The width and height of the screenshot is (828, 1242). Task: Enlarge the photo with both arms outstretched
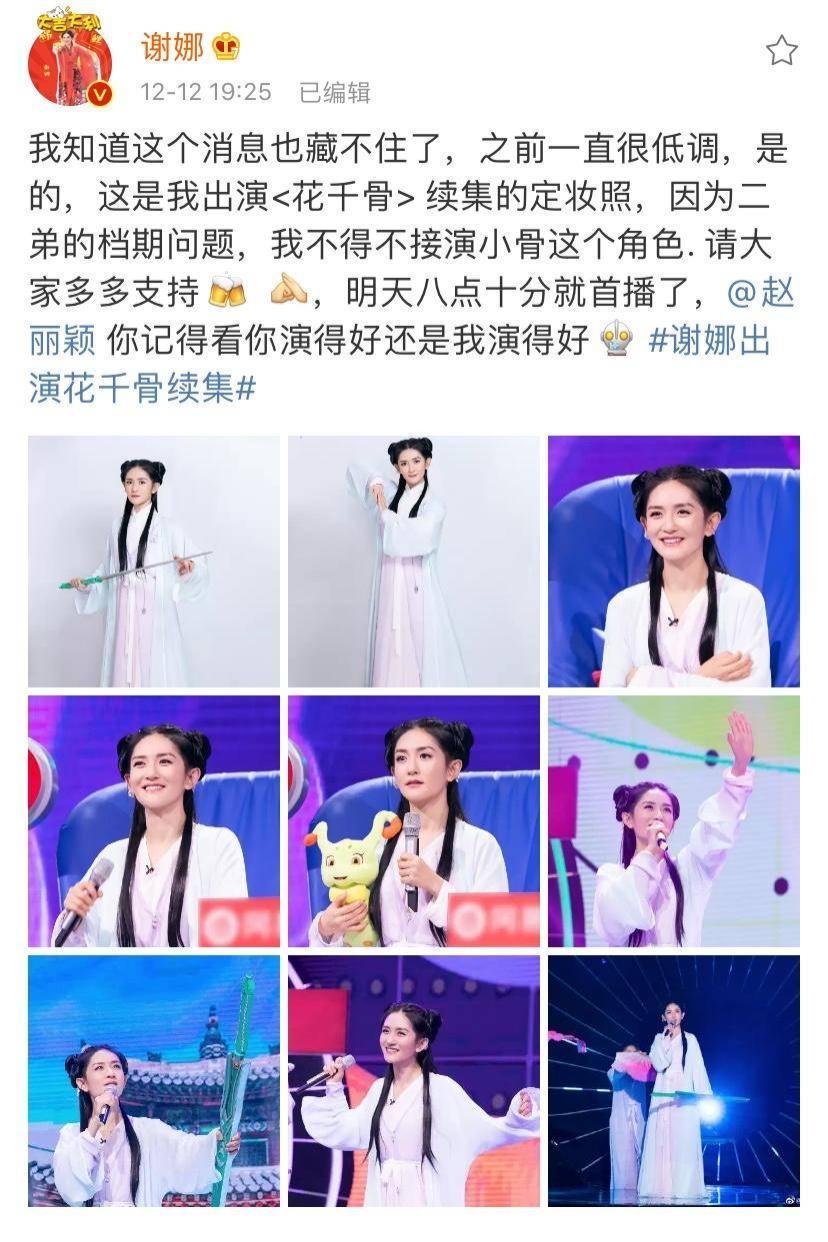413,1081
